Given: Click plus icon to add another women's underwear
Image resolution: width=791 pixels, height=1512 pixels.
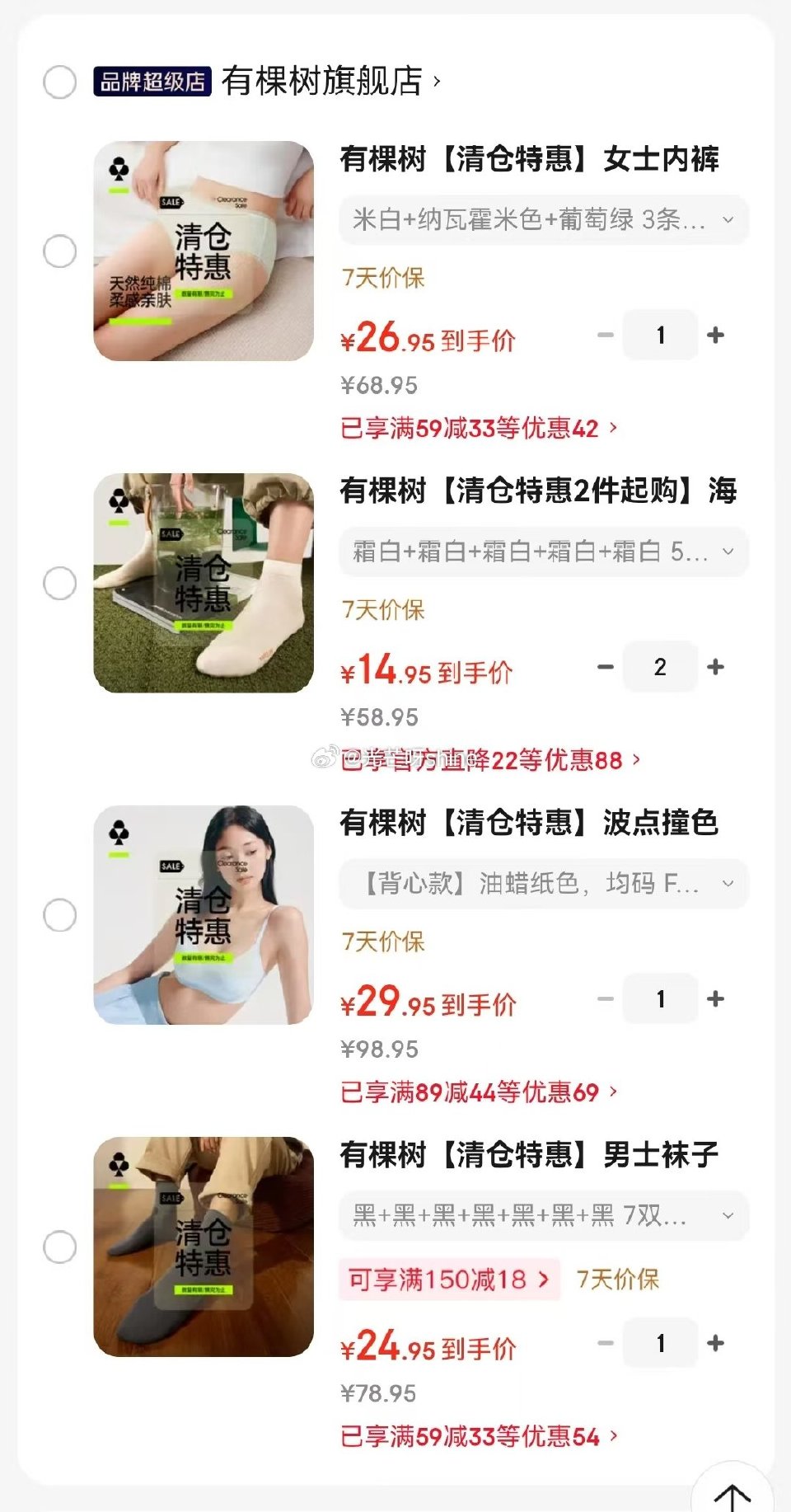Looking at the screenshot, I should 715,335.
